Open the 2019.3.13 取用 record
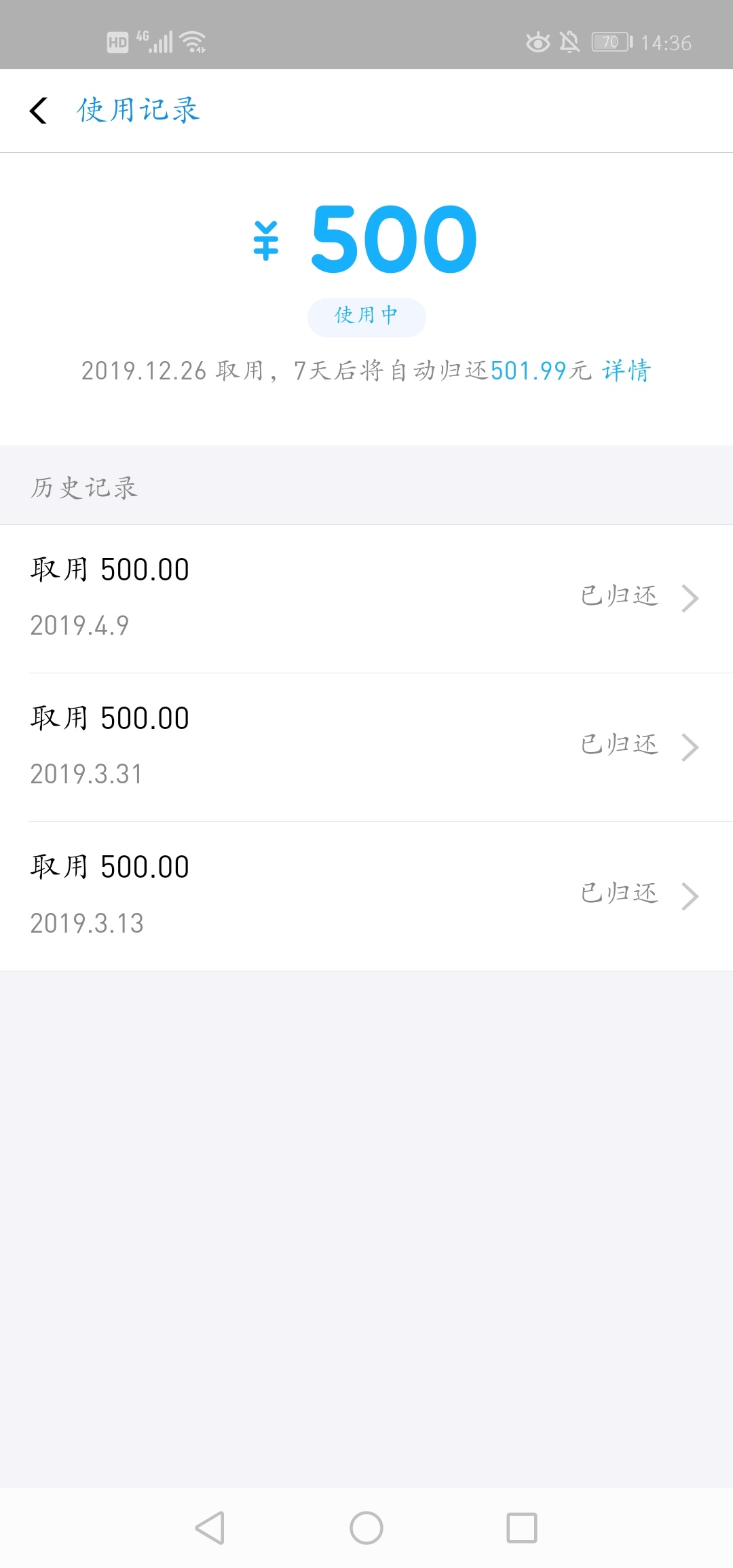Viewport: 733px width, 1568px height. tap(366, 896)
